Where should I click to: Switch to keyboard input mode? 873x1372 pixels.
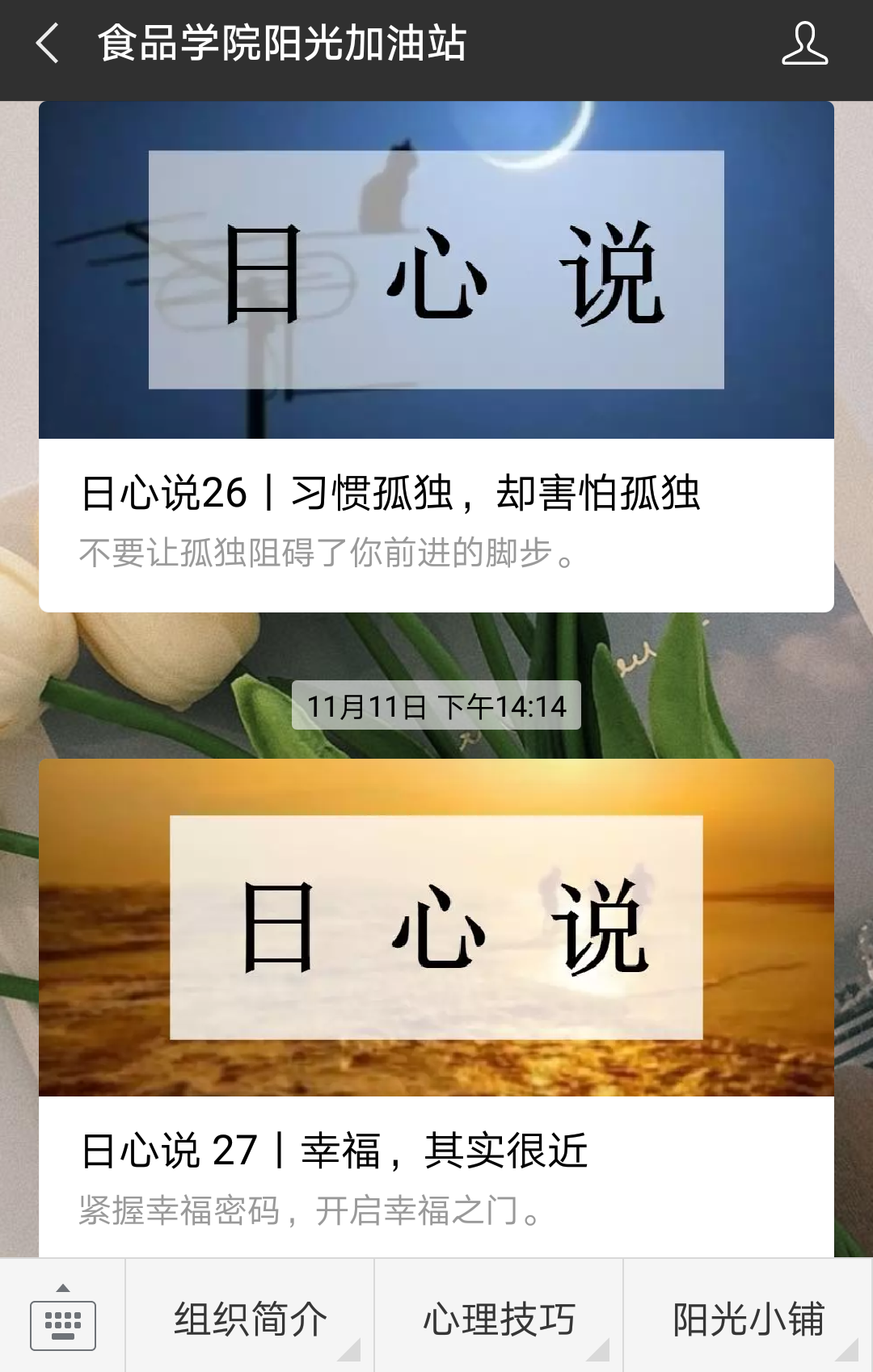(63, 1319)
